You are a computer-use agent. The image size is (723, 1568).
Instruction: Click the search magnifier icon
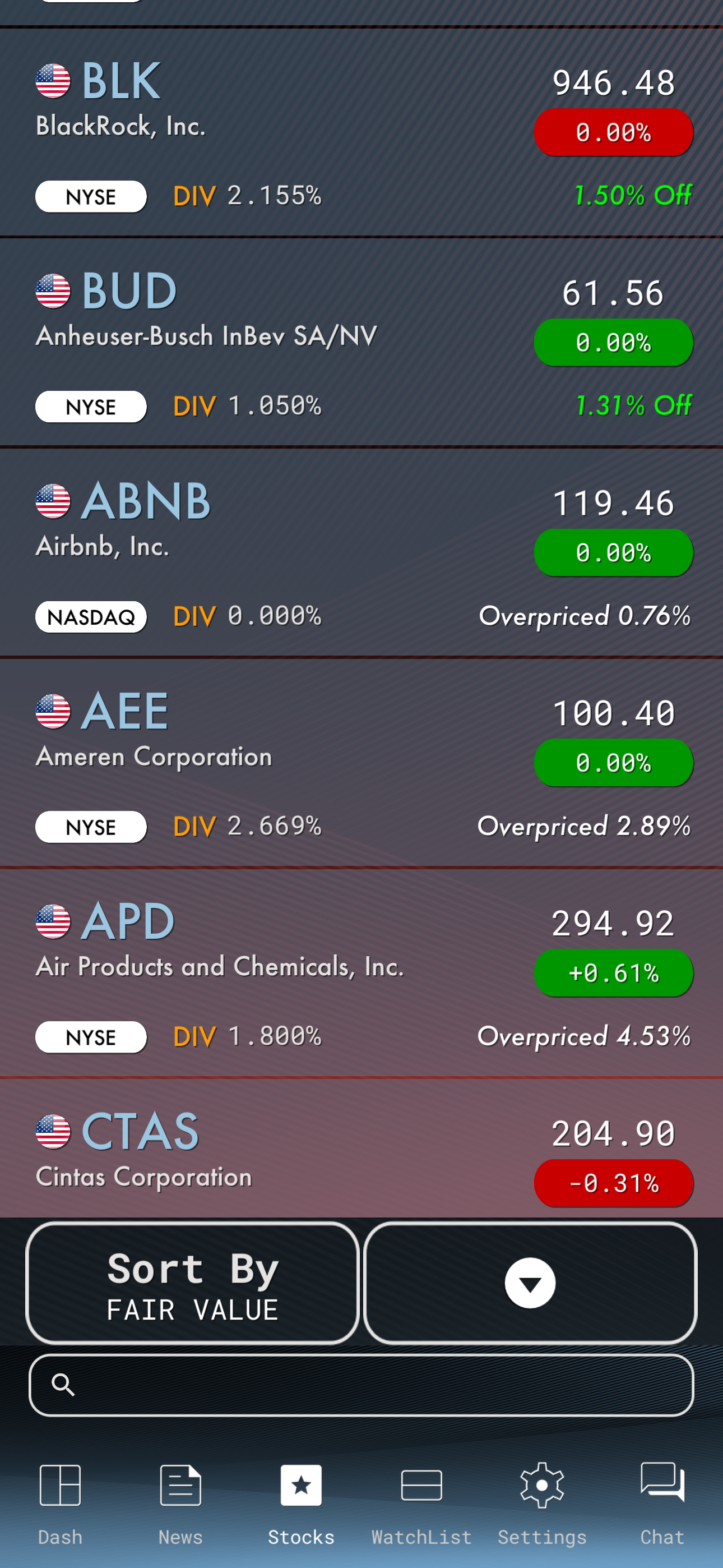click(64, 1386)
